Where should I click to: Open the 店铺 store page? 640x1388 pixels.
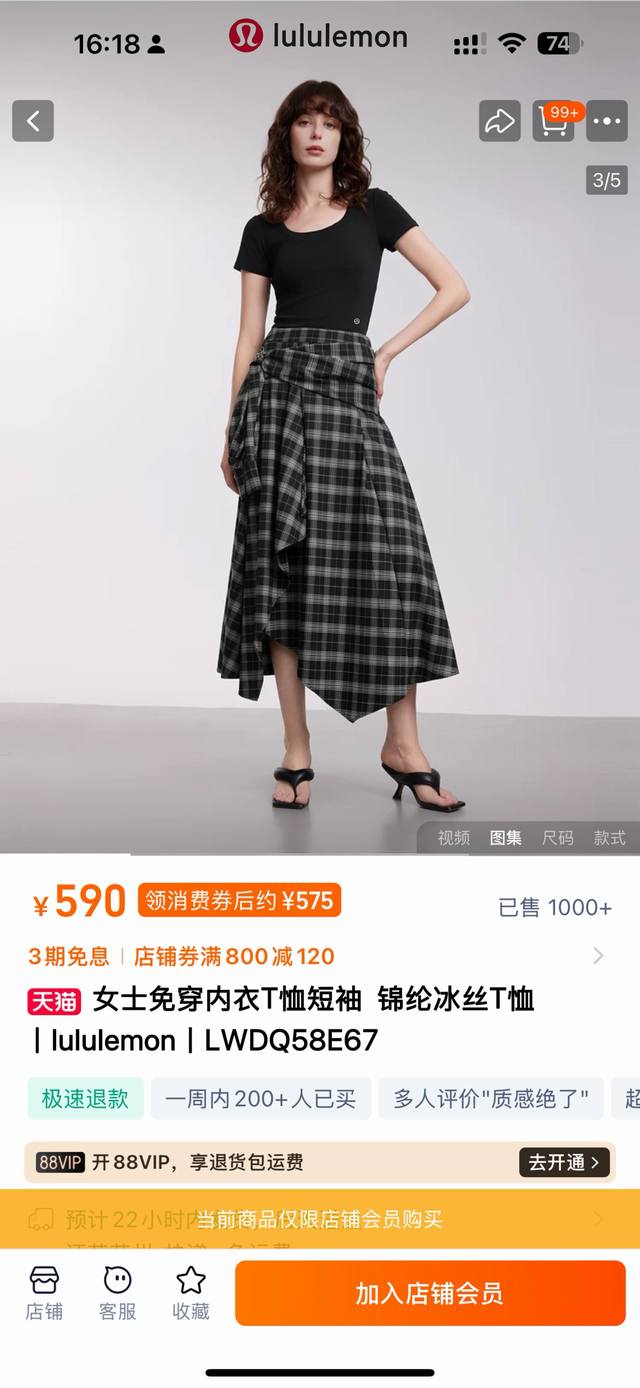coord(44,1293)
